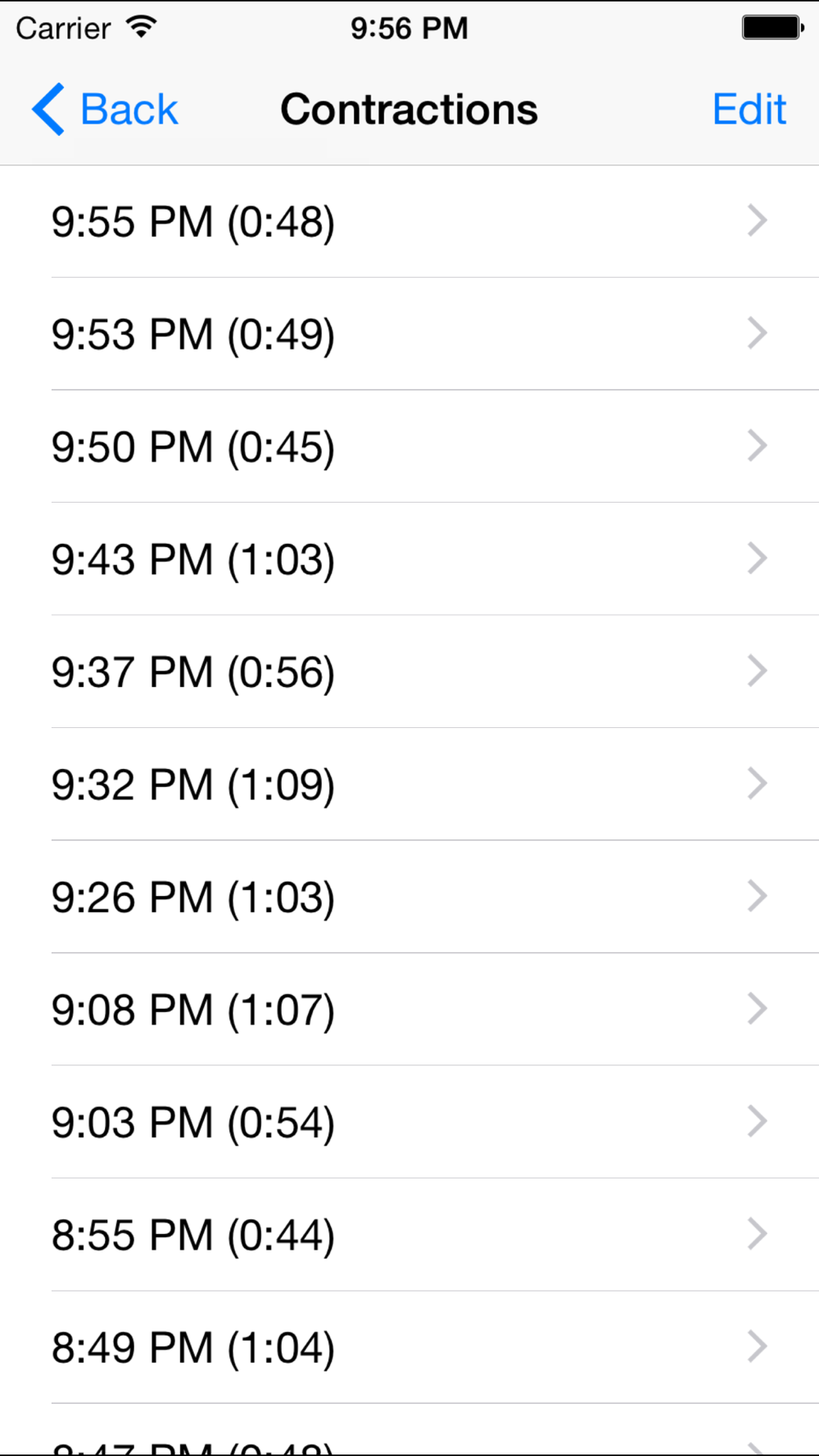Tap Edit to modify the contractions list
The height and width of the screenshot is (1456, 819).
tap(749, 110)
